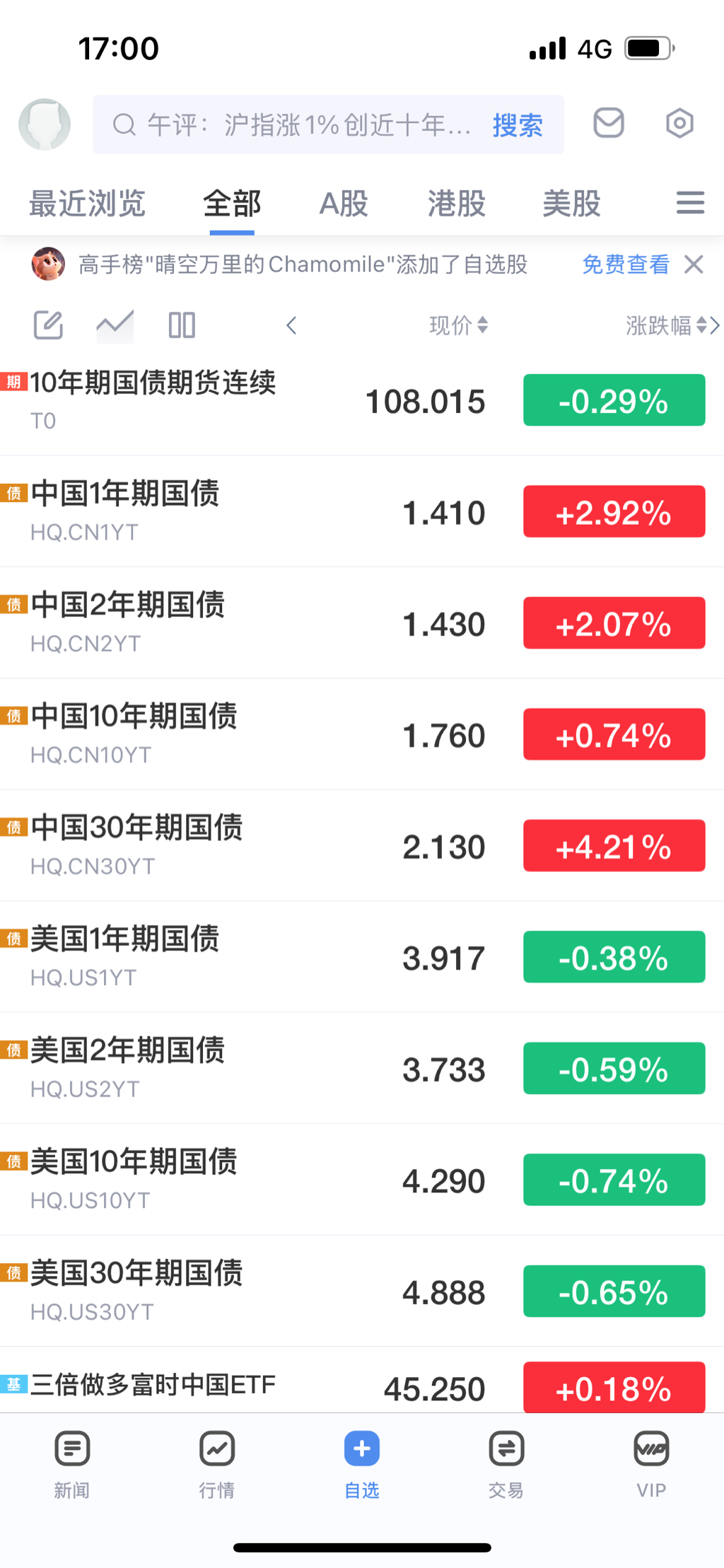Open 美国30年期国债 details
The width and height of the screenshot is (724, 1568).
(362, 1291)
